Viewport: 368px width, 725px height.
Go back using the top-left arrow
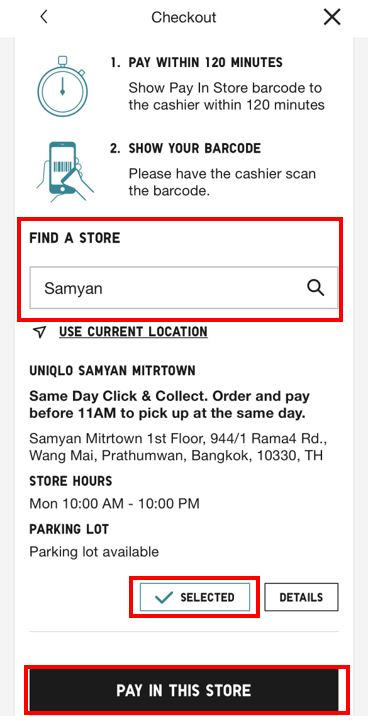[44, 17]
